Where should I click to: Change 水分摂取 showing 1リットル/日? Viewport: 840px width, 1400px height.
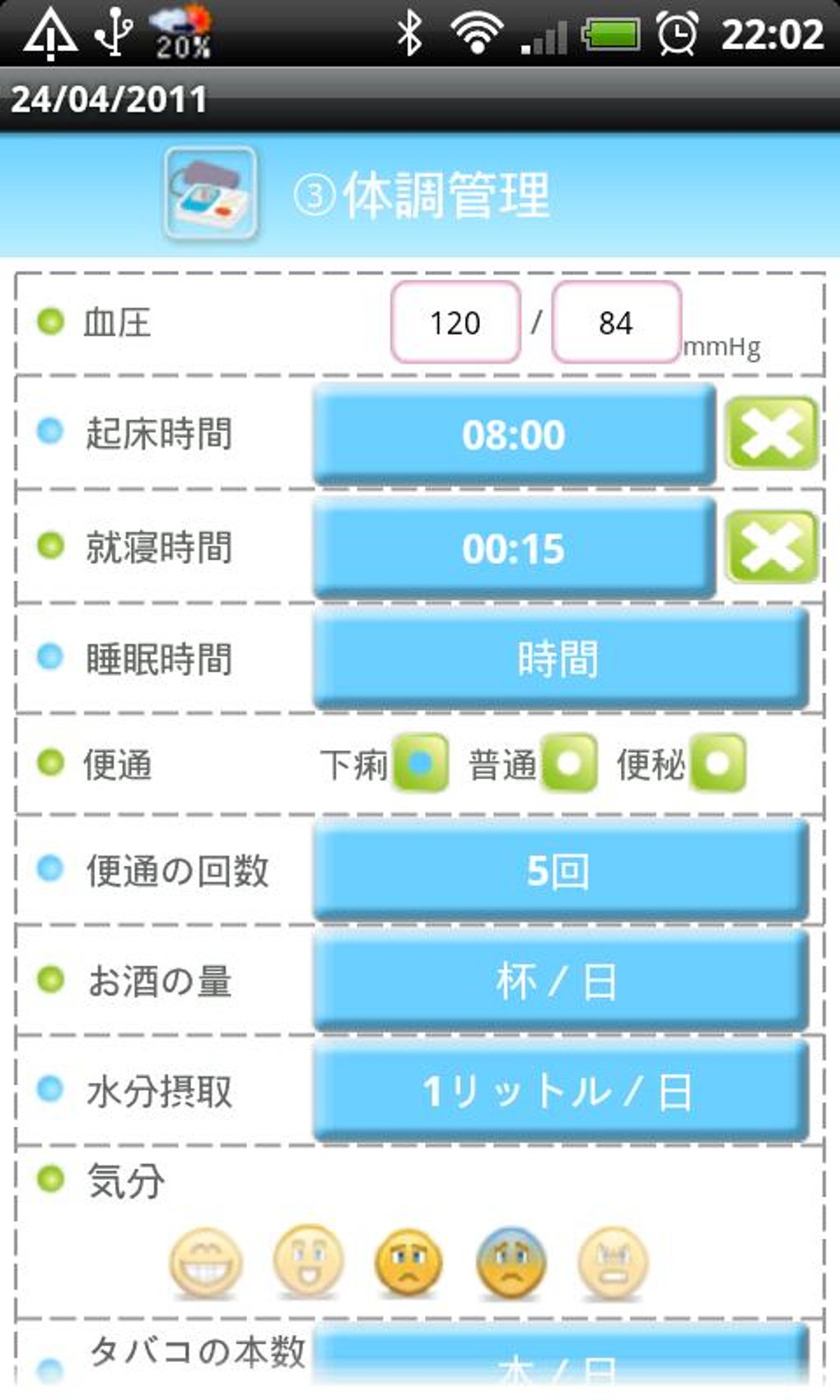click(x=560, y=1092)
